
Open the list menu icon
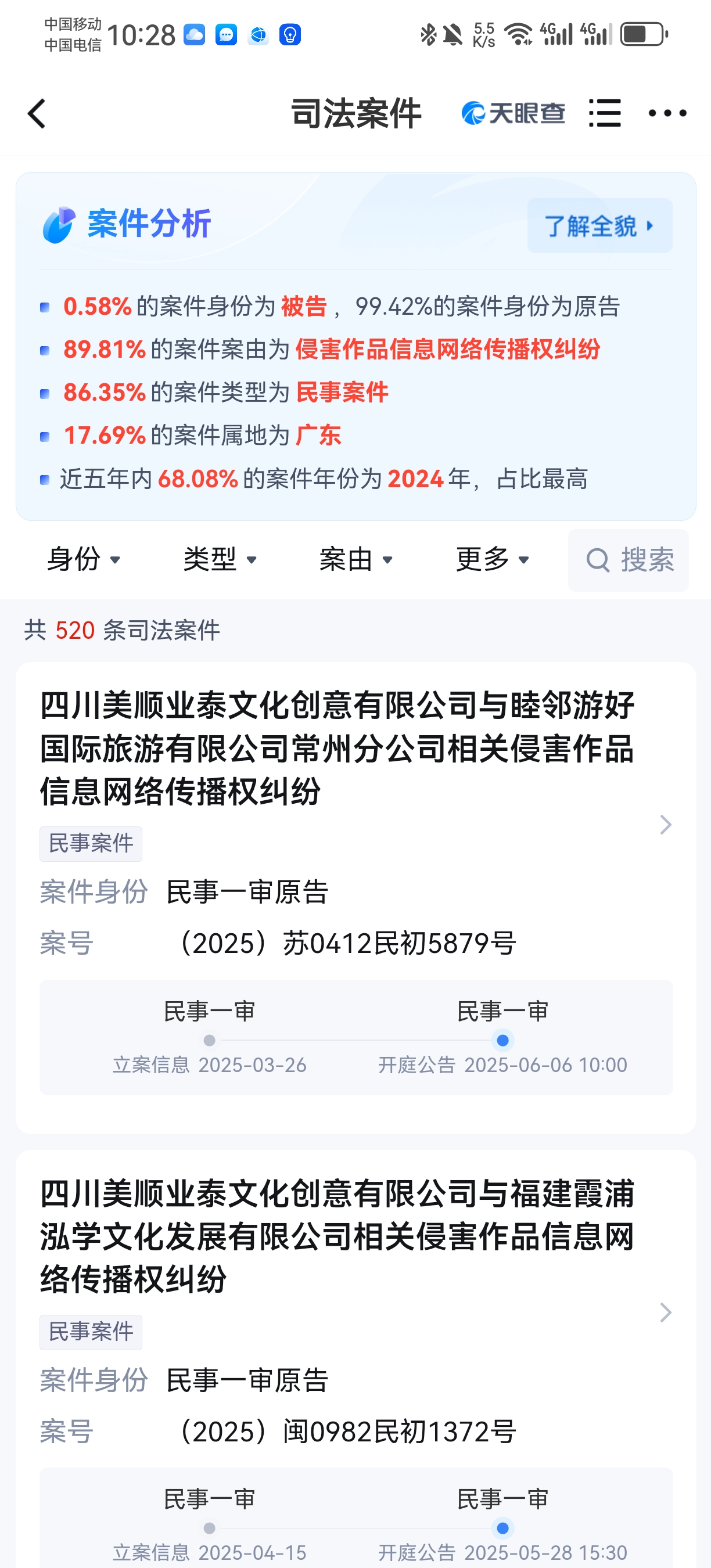tap(605, 113)
